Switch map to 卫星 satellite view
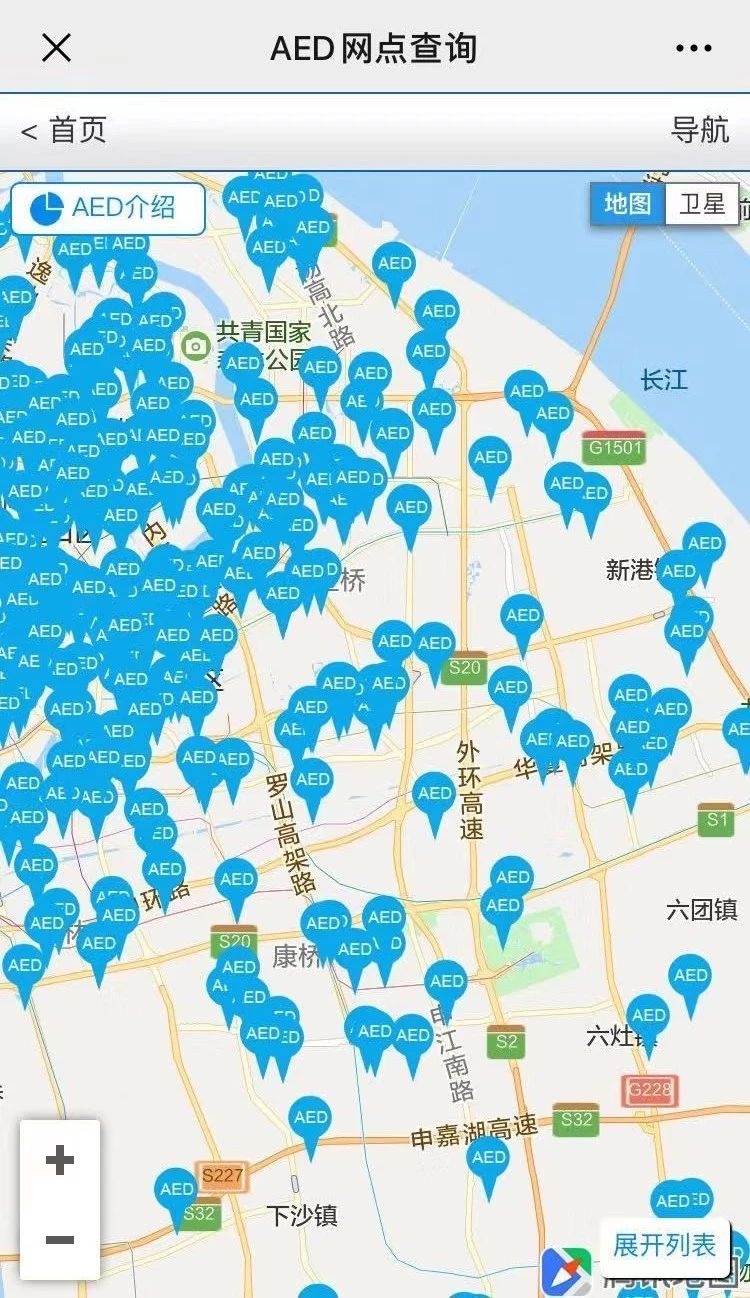 tap(702, 204)
